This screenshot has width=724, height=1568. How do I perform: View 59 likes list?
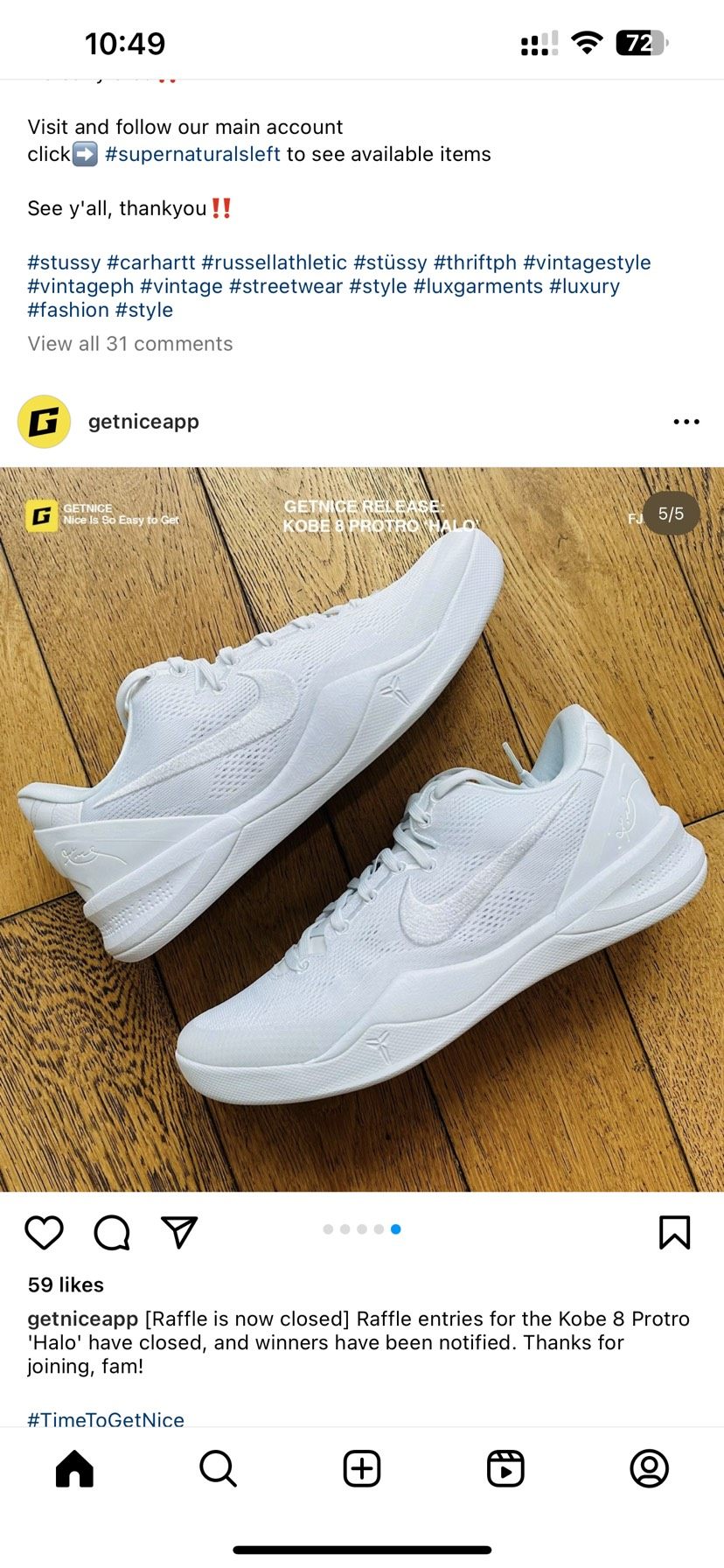[x=66, y=1284]
